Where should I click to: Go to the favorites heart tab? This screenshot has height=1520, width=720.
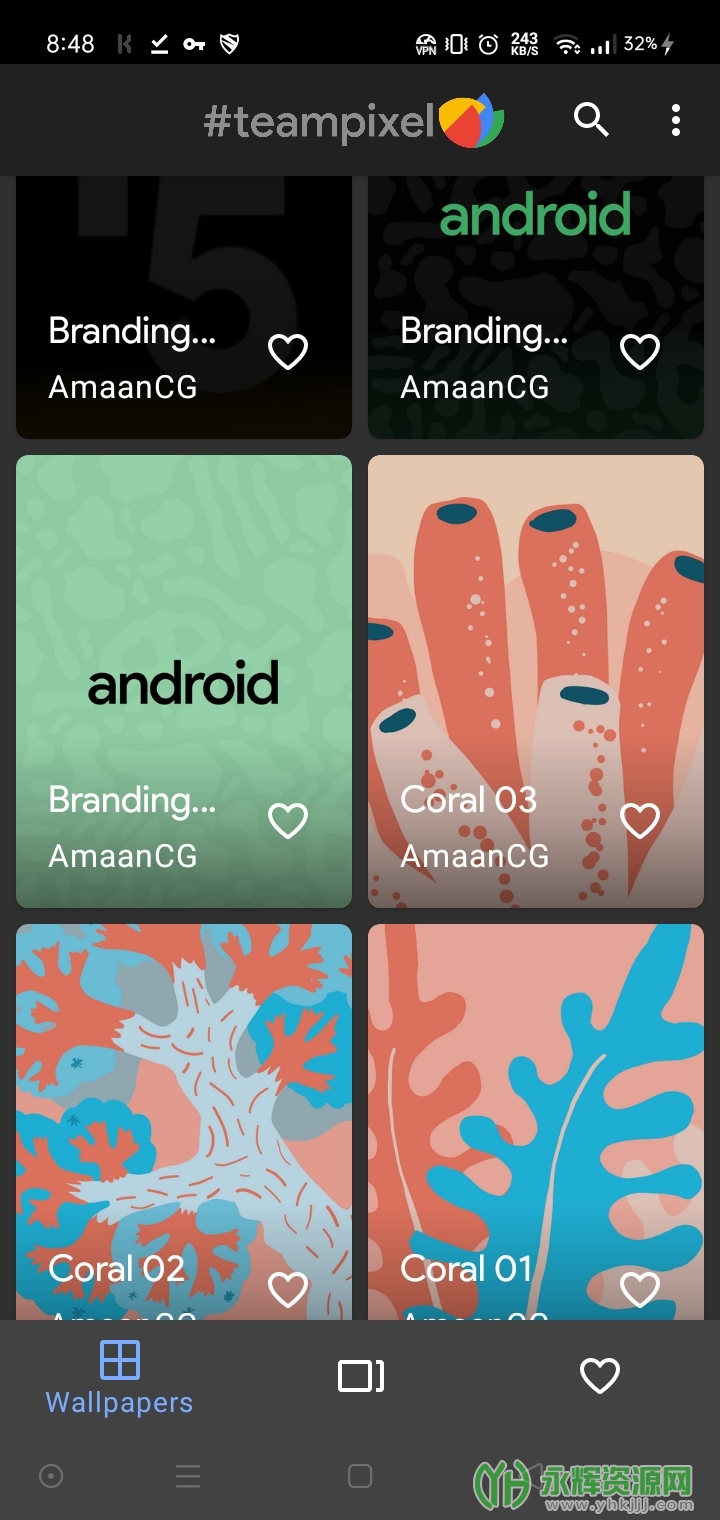click(600, 1376)
